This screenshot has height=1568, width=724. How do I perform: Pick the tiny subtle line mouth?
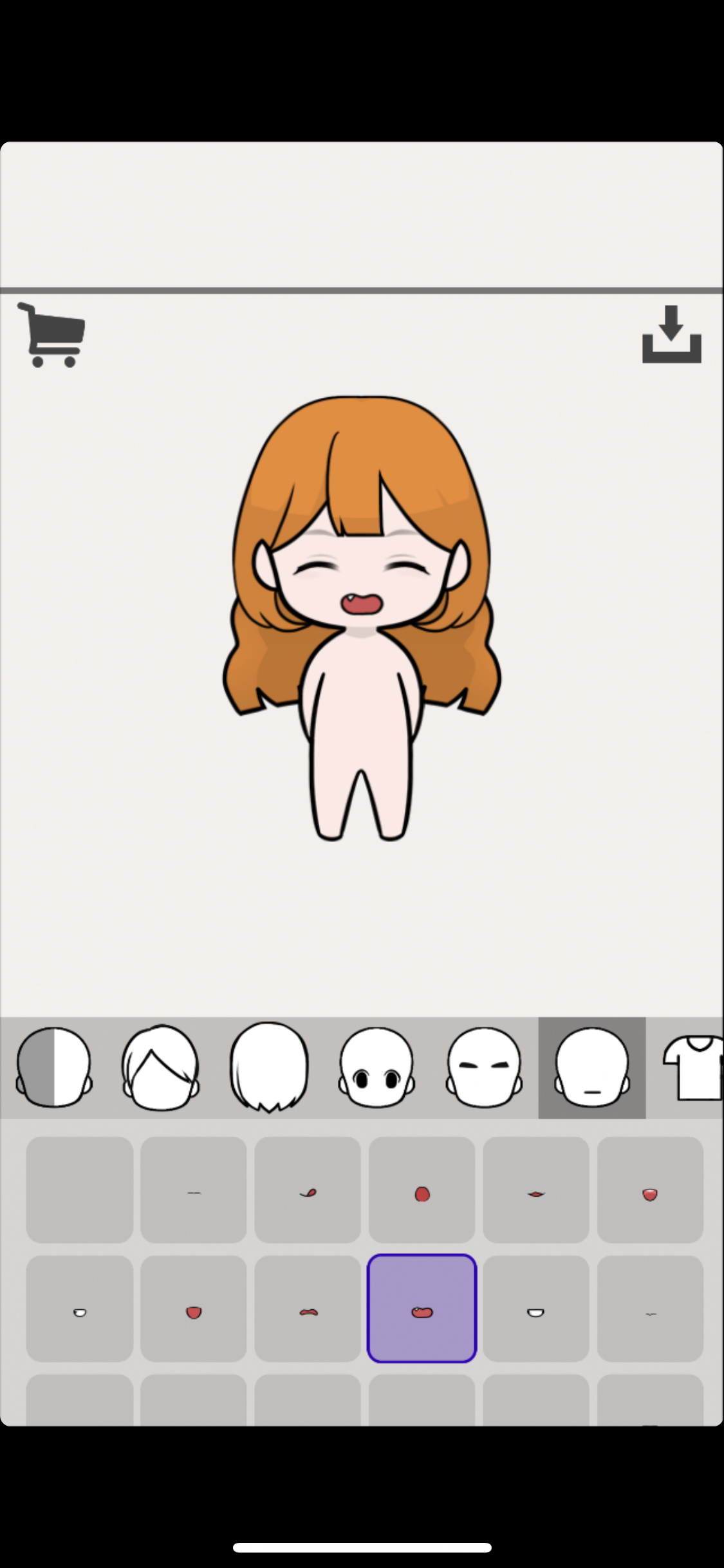(650, 1309)
